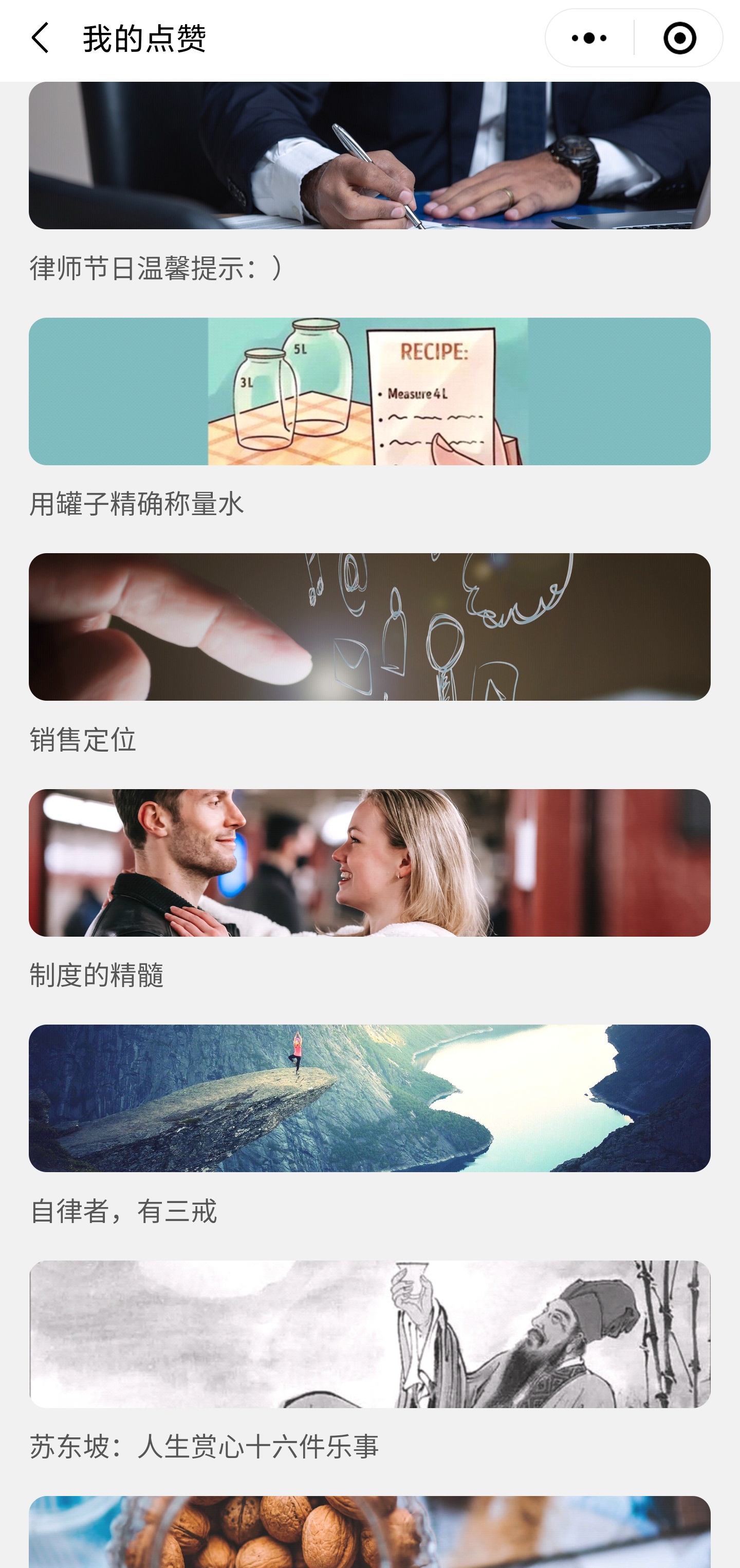The width and height of the screenshot is (740, 1568).
Task: Open the article with walnuts image
Action: (369, 1531)
